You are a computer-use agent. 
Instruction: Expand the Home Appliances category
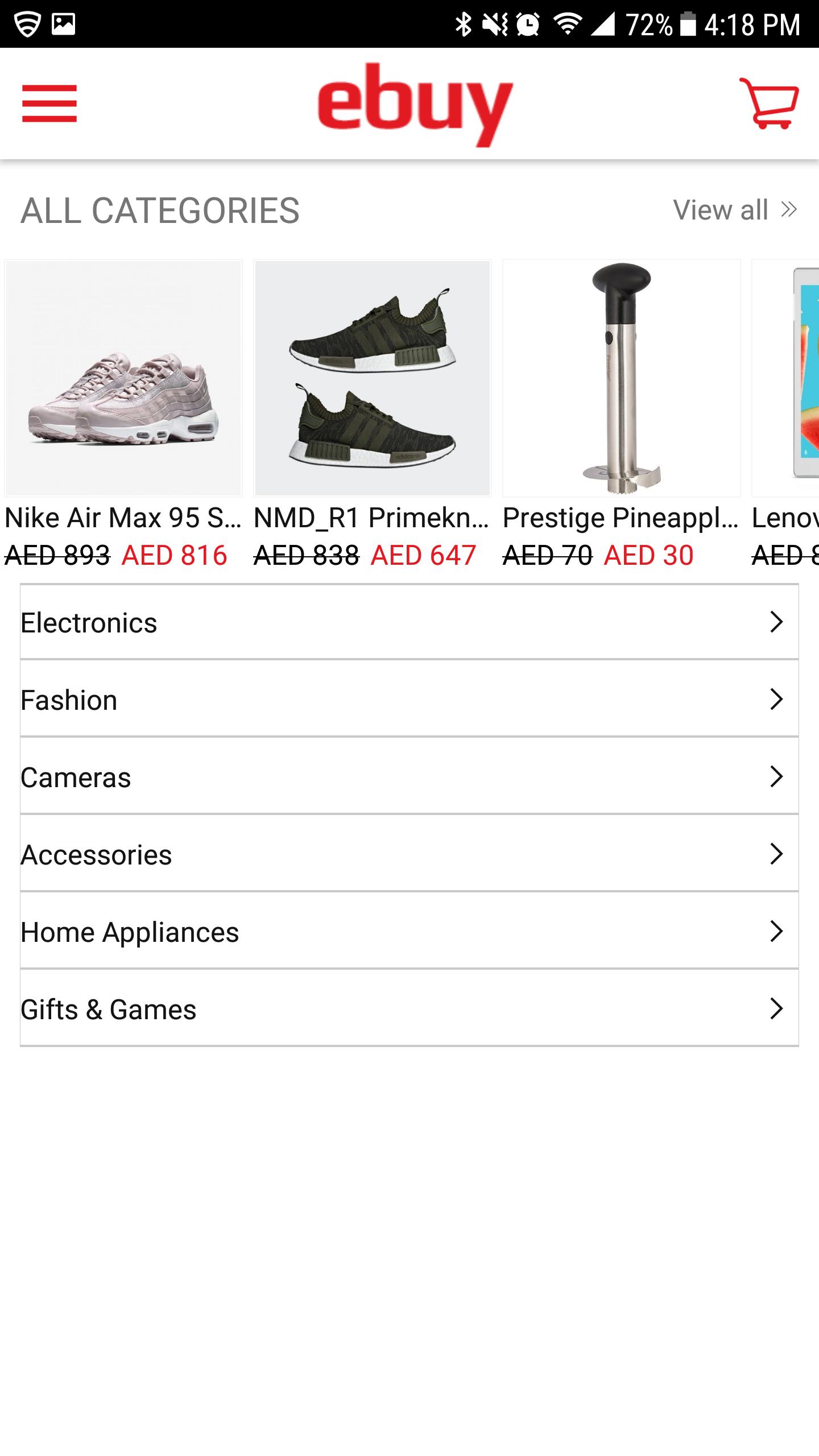pos(408,932)
